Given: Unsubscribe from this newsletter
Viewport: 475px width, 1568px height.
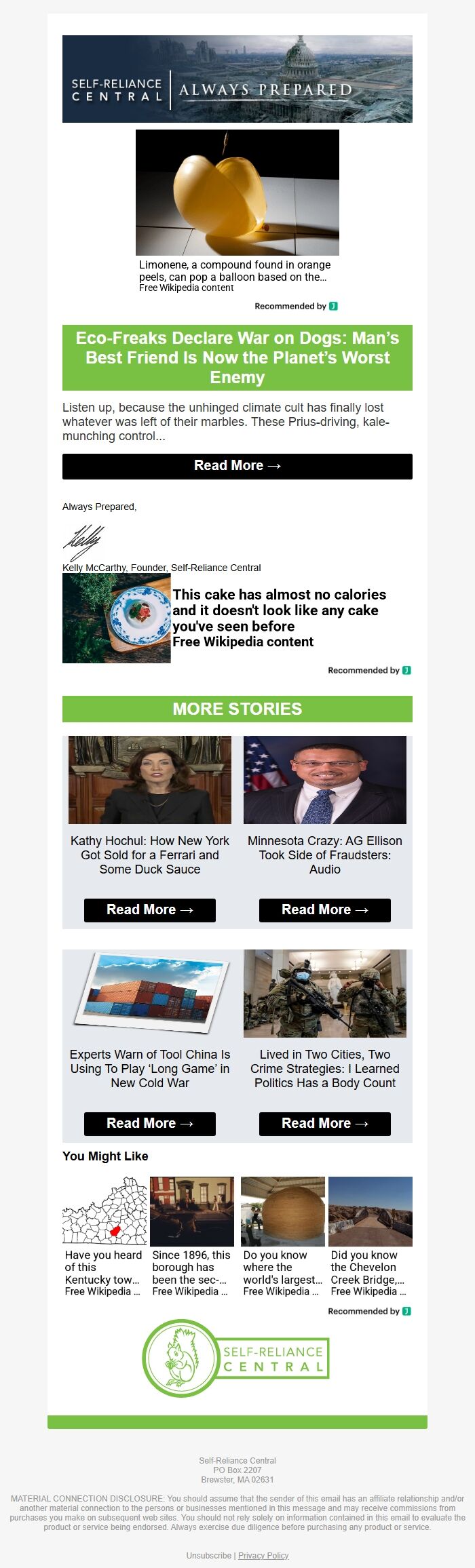Looking at the screenshot, I should pos(208,1555).
